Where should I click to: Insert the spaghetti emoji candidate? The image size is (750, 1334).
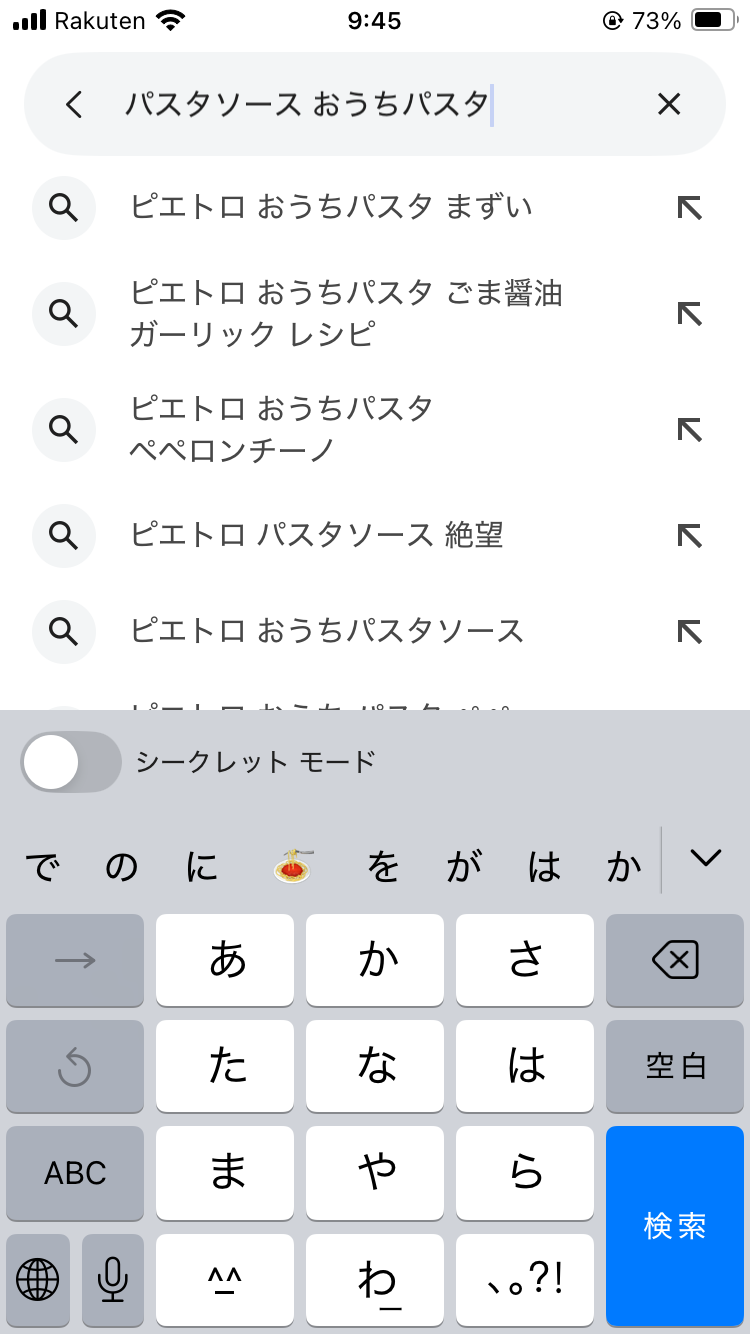[x=293, y=866]
